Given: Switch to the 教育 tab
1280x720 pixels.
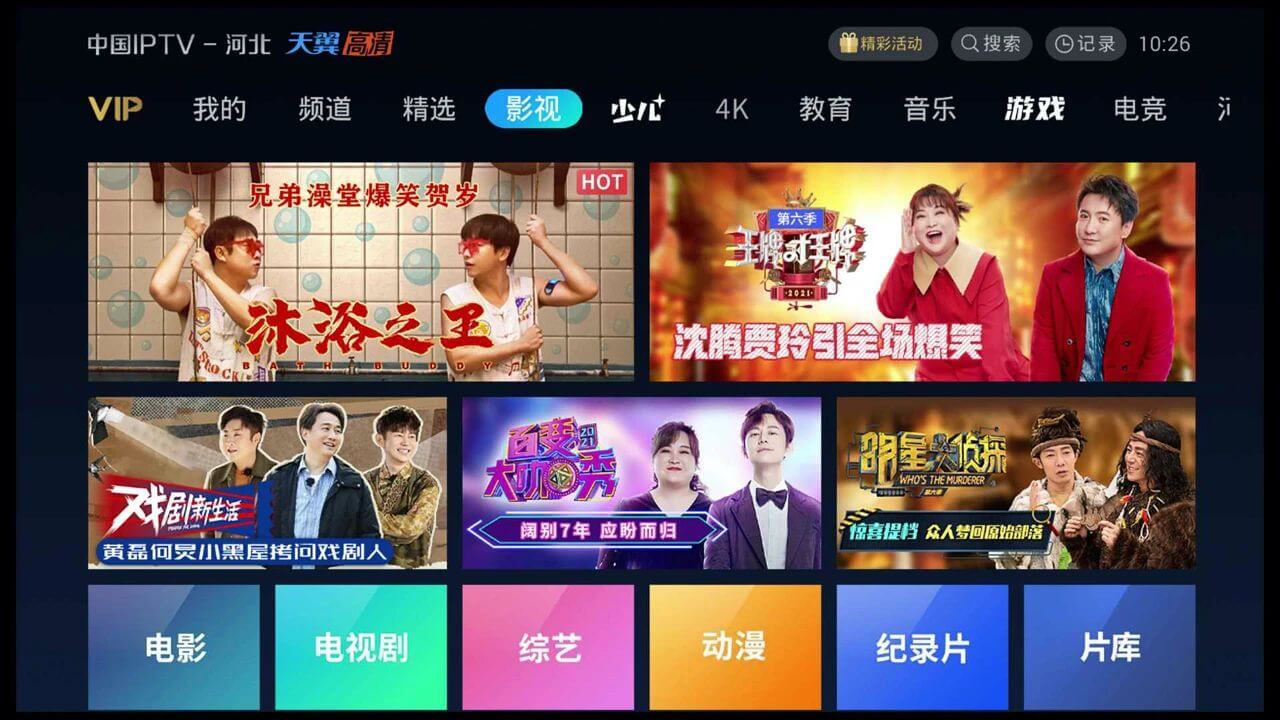Looking at the screenshot, I should (x=825, y=109).
